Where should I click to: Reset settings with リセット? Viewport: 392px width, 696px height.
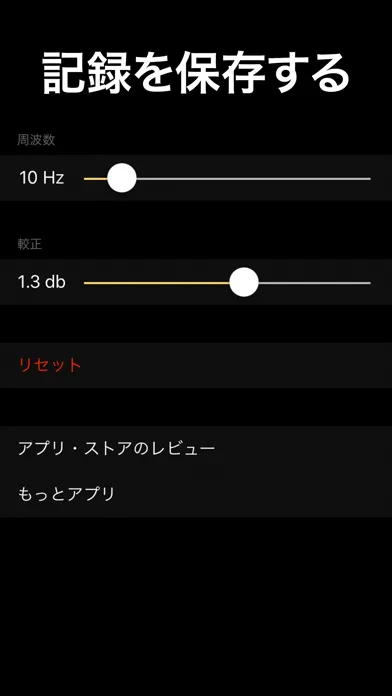tap(196, 365)
